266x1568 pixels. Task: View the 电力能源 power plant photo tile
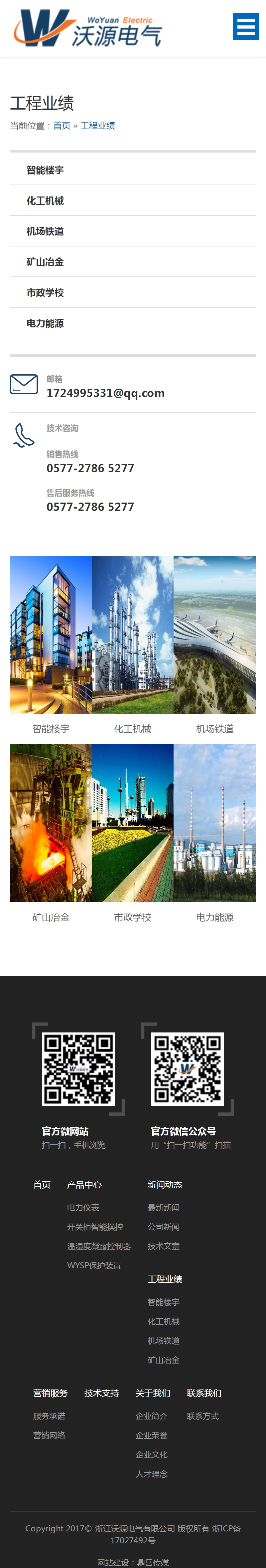point(214,822)
